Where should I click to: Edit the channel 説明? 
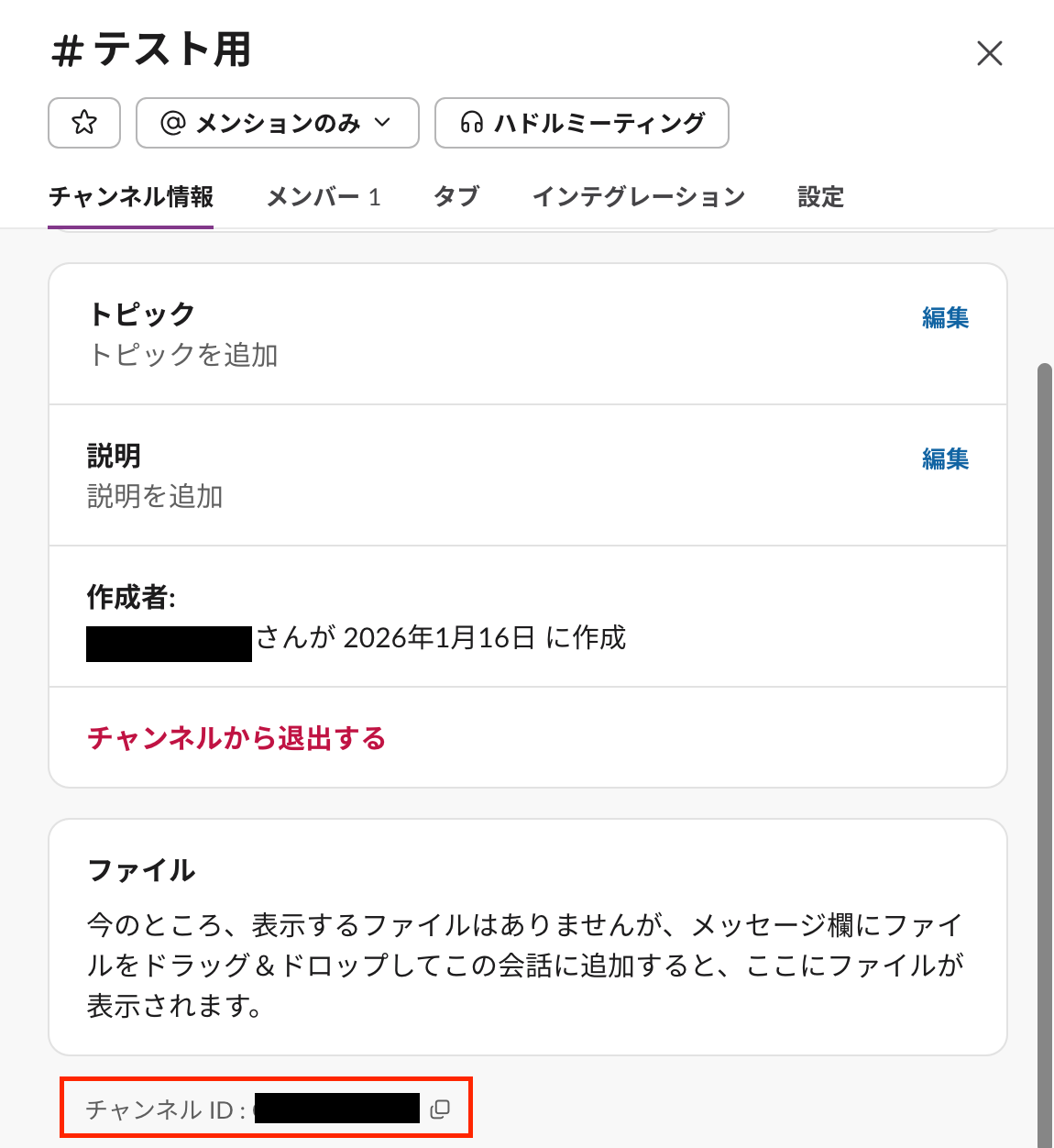(x=945, y=459)
